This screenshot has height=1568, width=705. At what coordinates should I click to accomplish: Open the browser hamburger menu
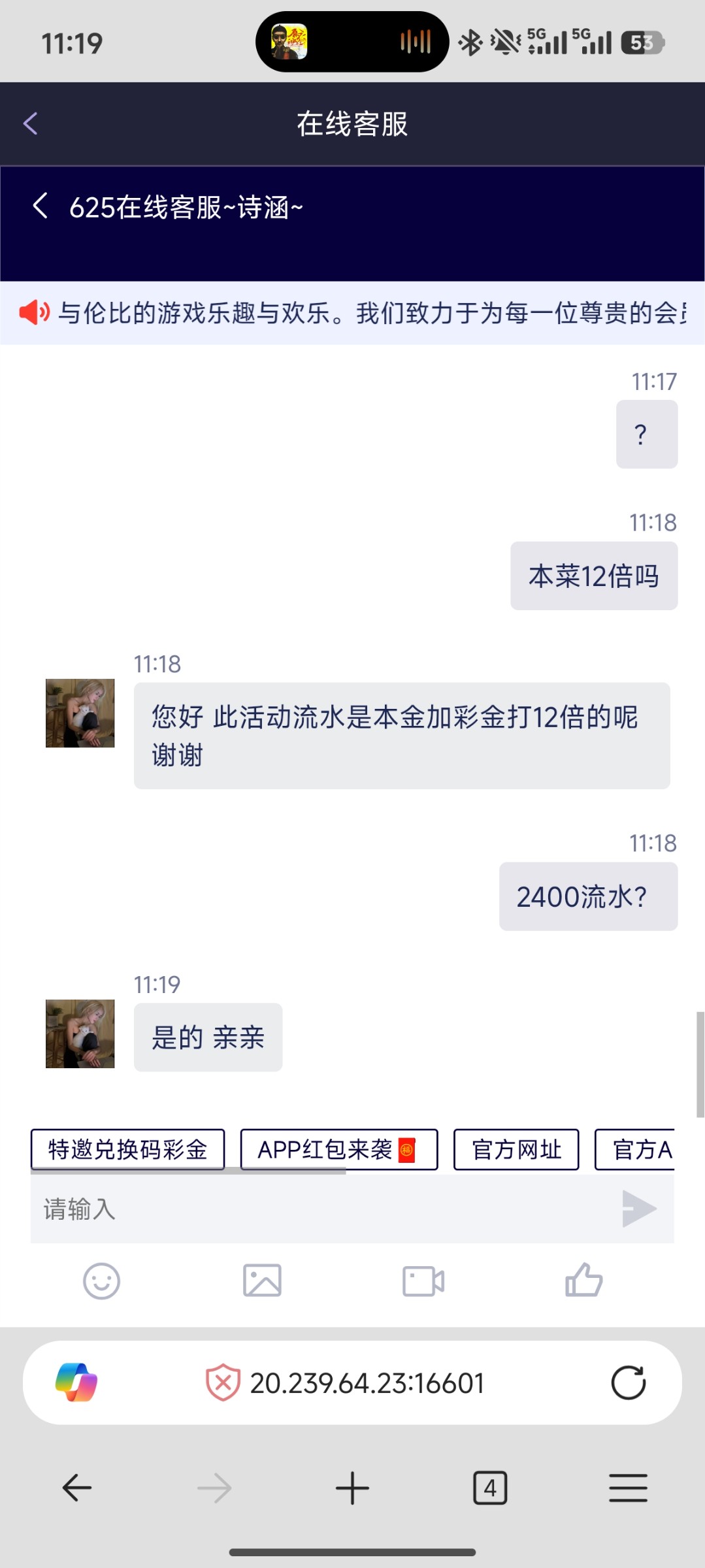point(628,1488)
